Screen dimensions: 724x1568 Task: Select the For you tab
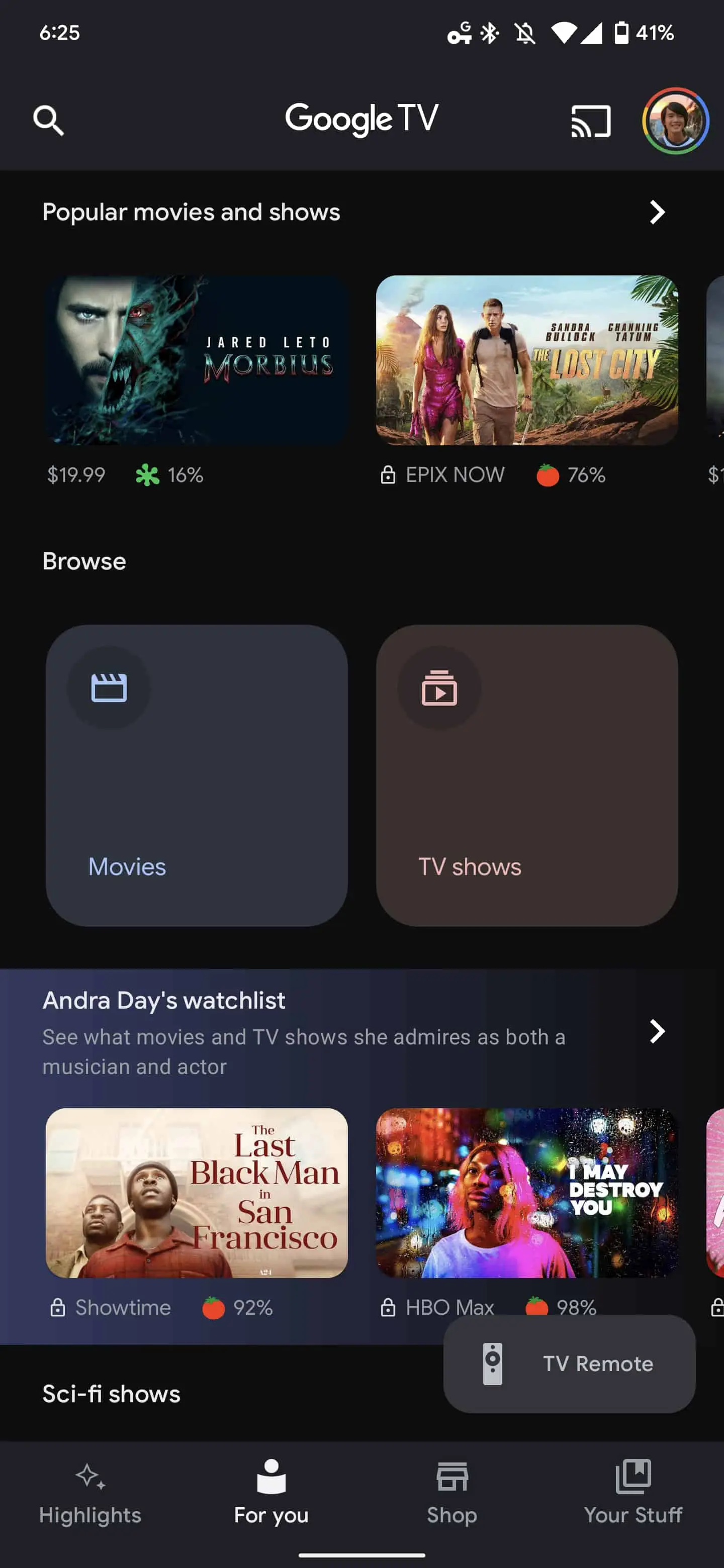point(271,1491)
